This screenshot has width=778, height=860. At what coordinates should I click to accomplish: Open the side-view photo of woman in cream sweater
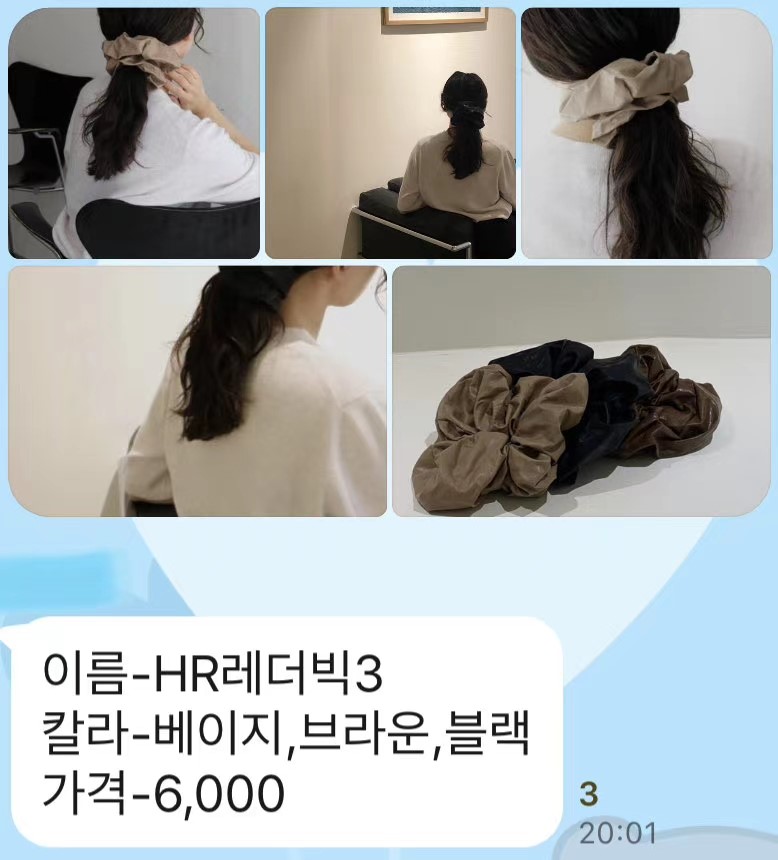tap(197, 391)
